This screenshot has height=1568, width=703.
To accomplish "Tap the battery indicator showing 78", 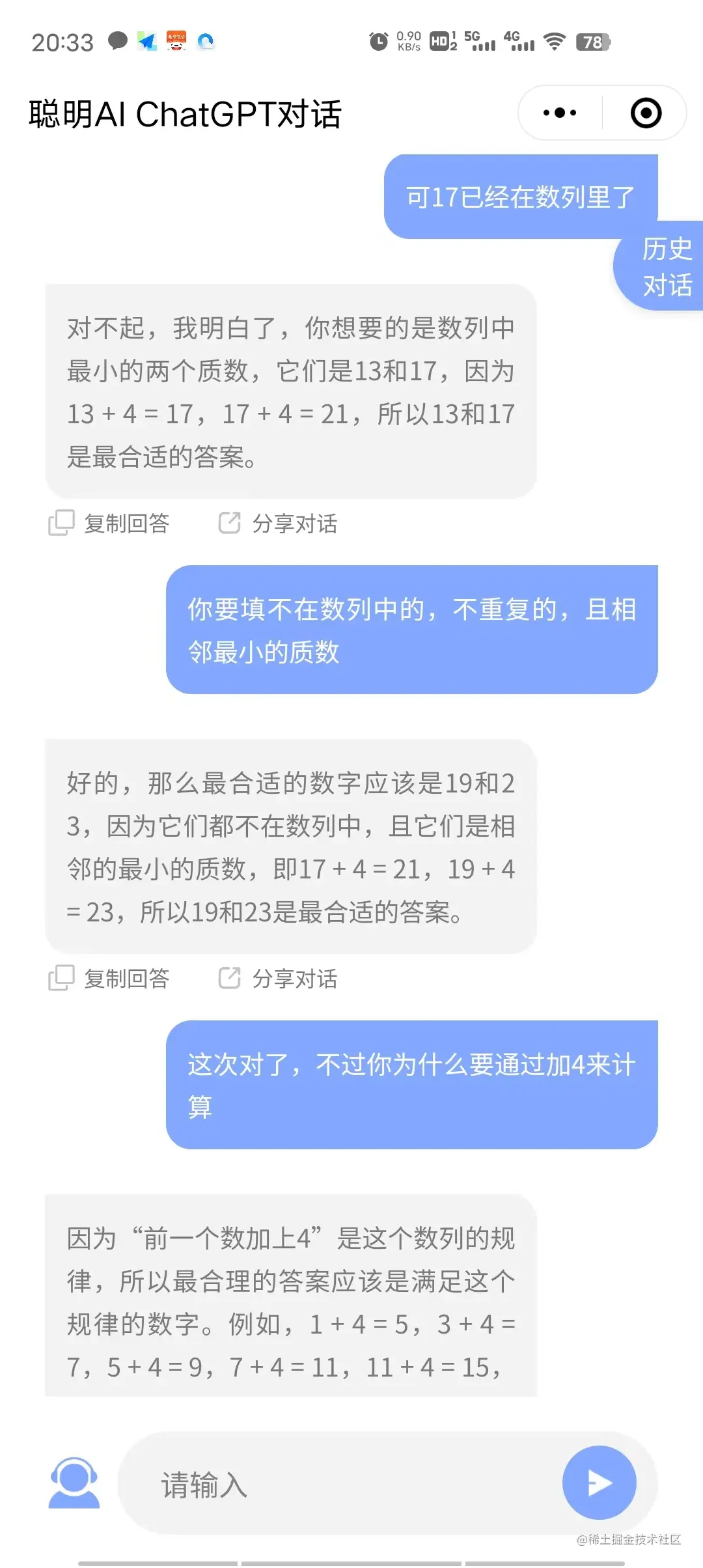I will [x=592, y=41].
